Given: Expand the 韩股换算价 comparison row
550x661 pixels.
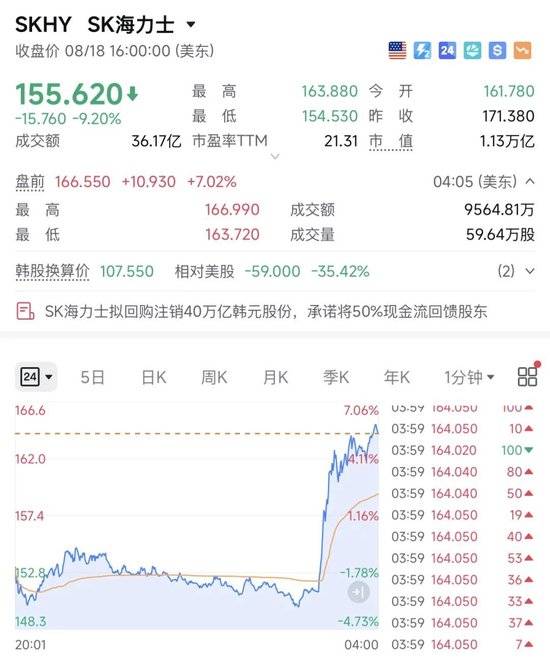Looking at the screenshot, I should pyautogui.click(x=530, y=271).
